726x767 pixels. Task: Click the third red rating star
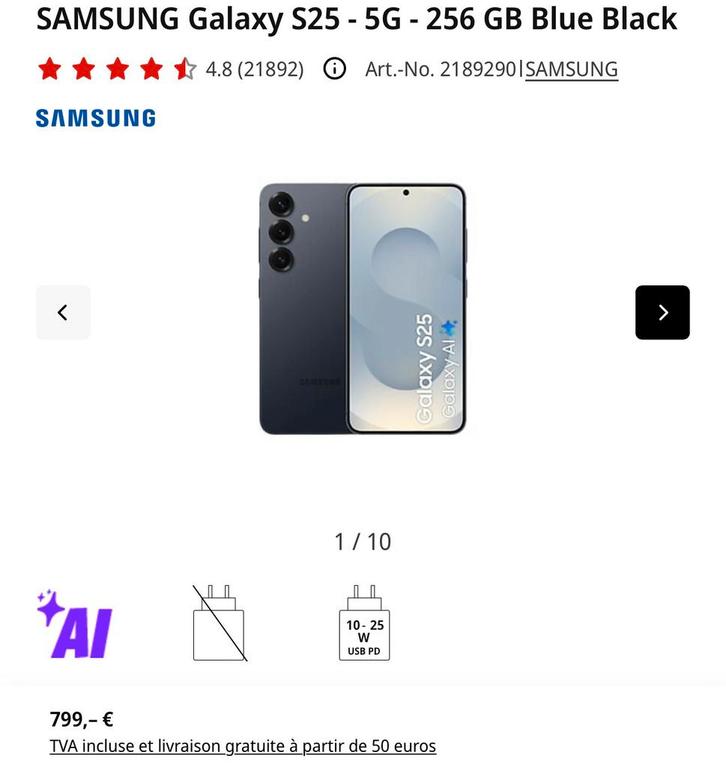point(117,68)
